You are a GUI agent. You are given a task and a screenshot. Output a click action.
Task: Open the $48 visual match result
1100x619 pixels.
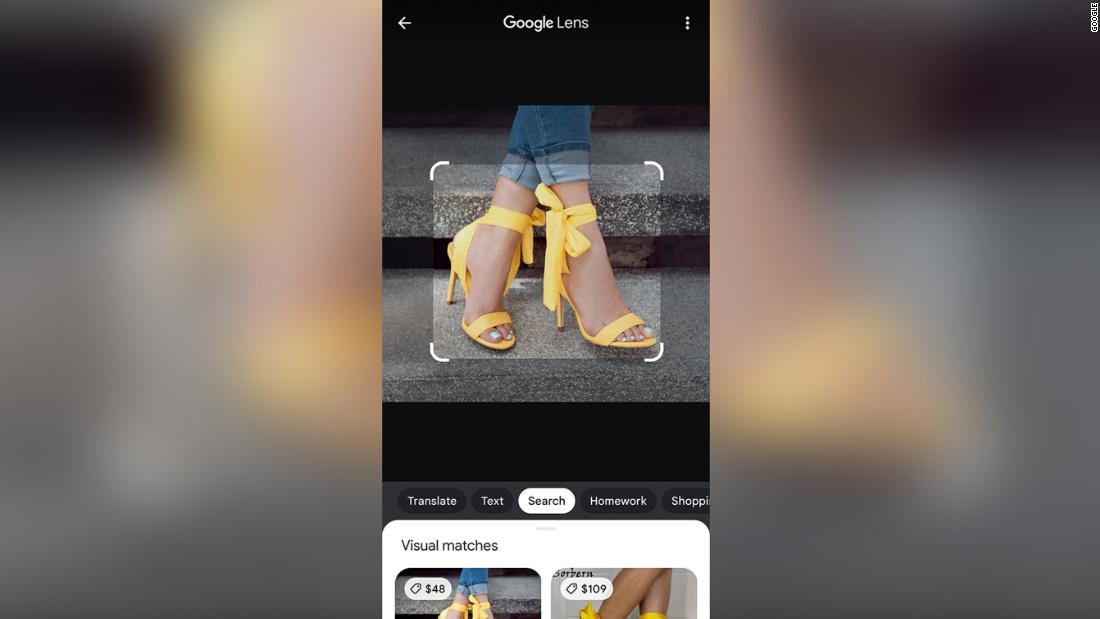pyautogui.click(x=467, y=594)
